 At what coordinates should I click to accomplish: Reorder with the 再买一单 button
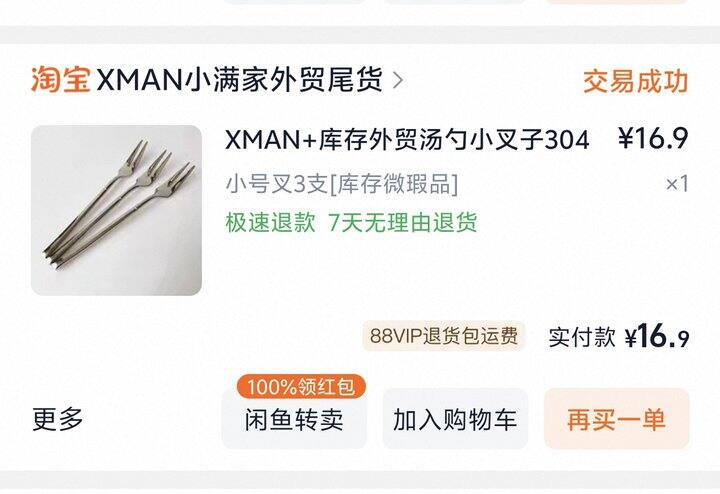coord(617,419)
